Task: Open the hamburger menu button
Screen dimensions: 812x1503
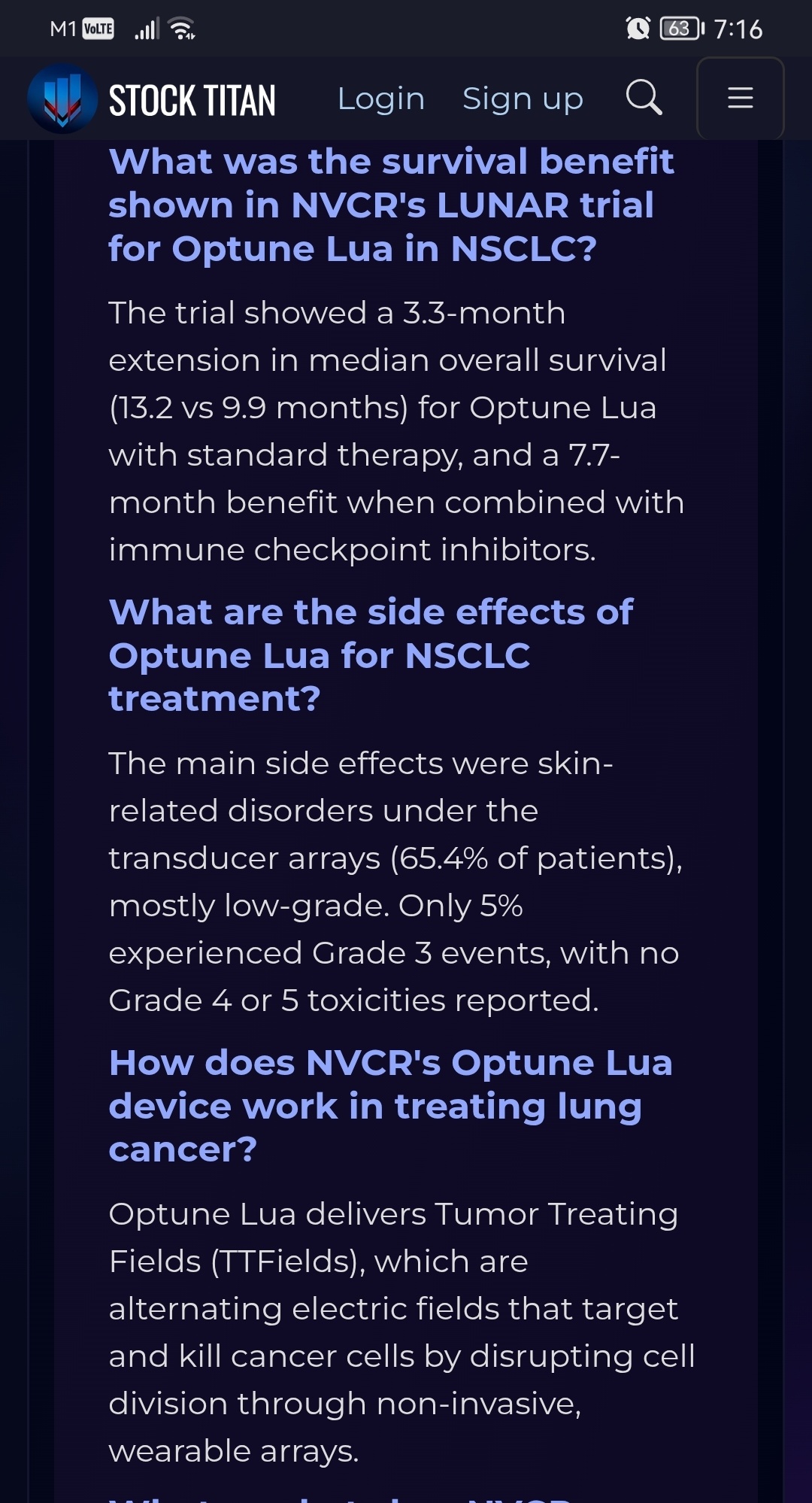Action: [741, 98]
